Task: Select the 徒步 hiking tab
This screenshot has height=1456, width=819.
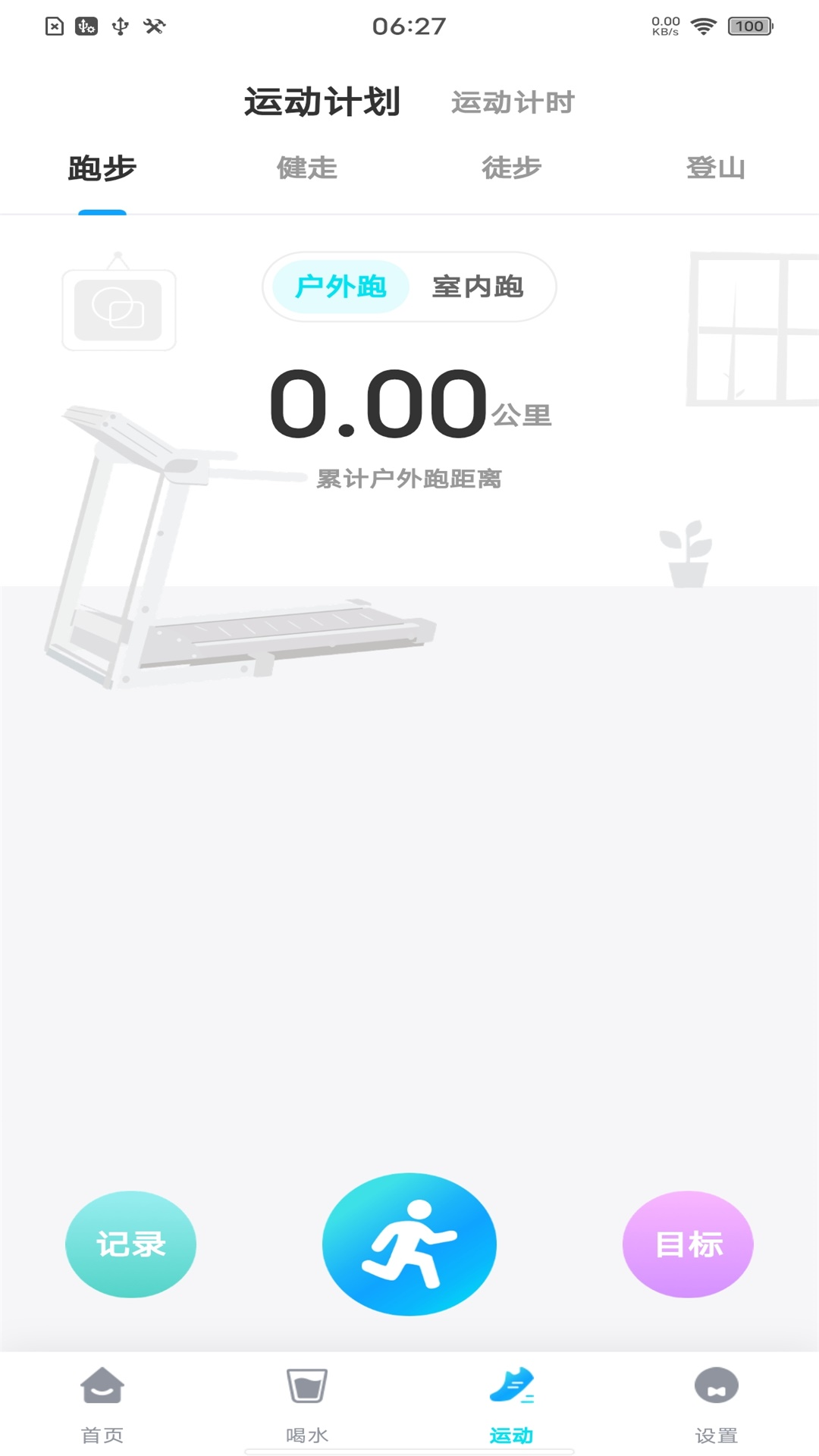Action: coord(512,168)
